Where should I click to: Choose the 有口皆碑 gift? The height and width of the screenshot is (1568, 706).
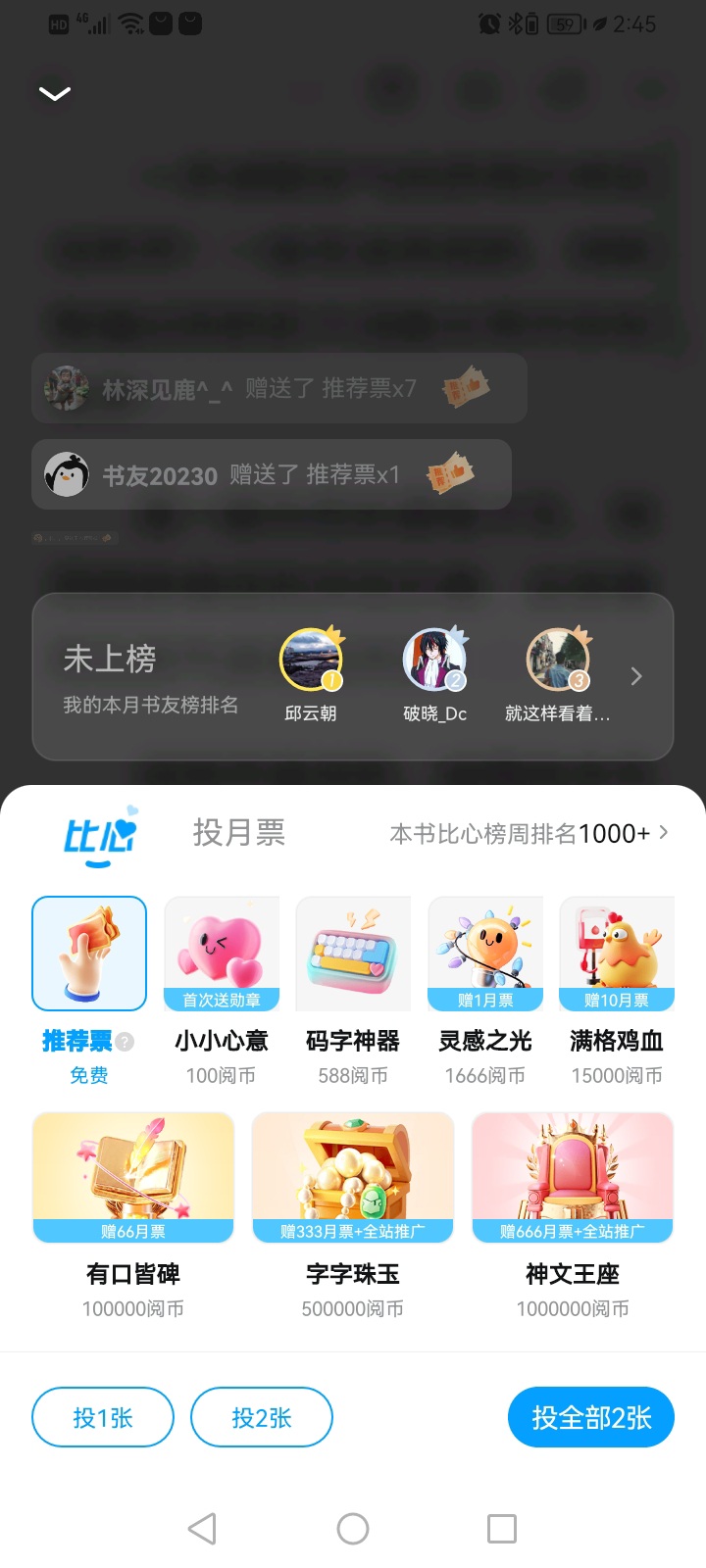tap(133, 1177)
